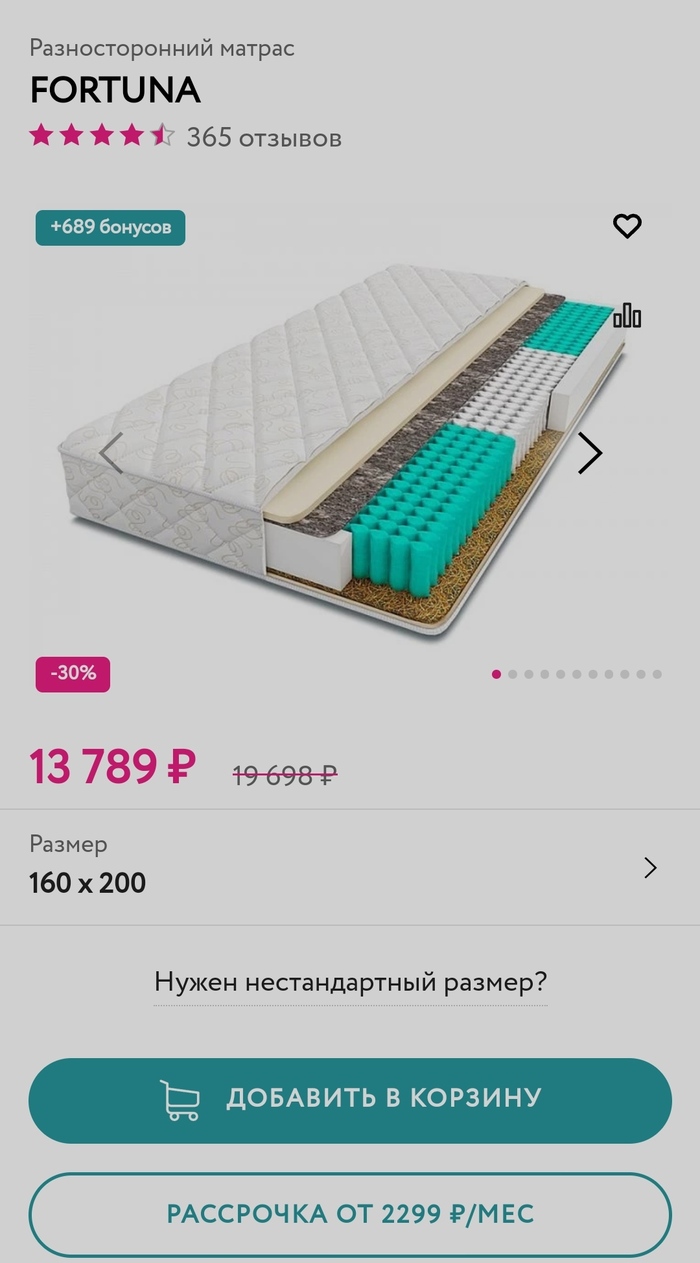Image resolution: width=700 pixels, height=1263 pixels.
Task: Add the FORTUNA mattress to favorites
Action: (627, 227)
